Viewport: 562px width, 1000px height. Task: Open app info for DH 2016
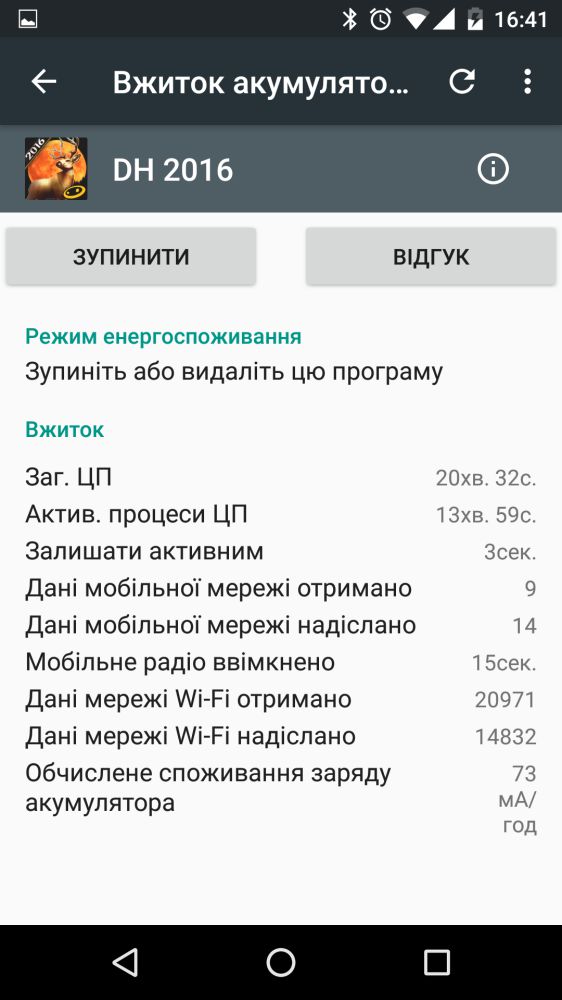click(493, 169)
